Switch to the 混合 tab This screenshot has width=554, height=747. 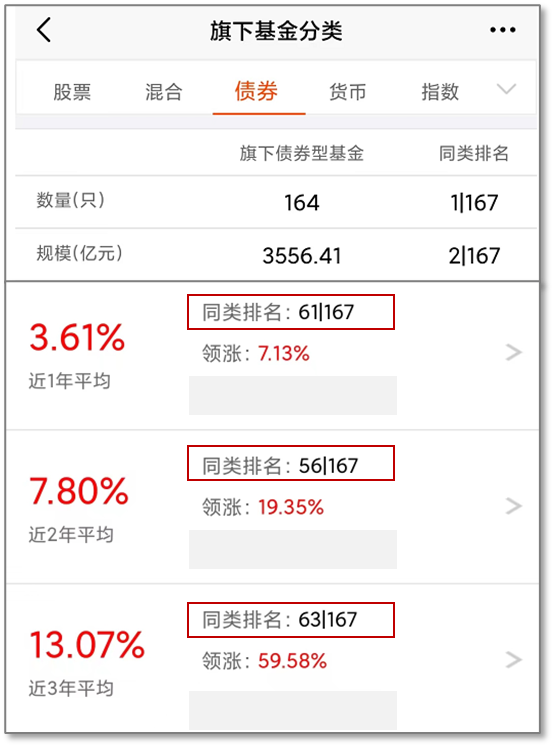click(x=164, y=91)
